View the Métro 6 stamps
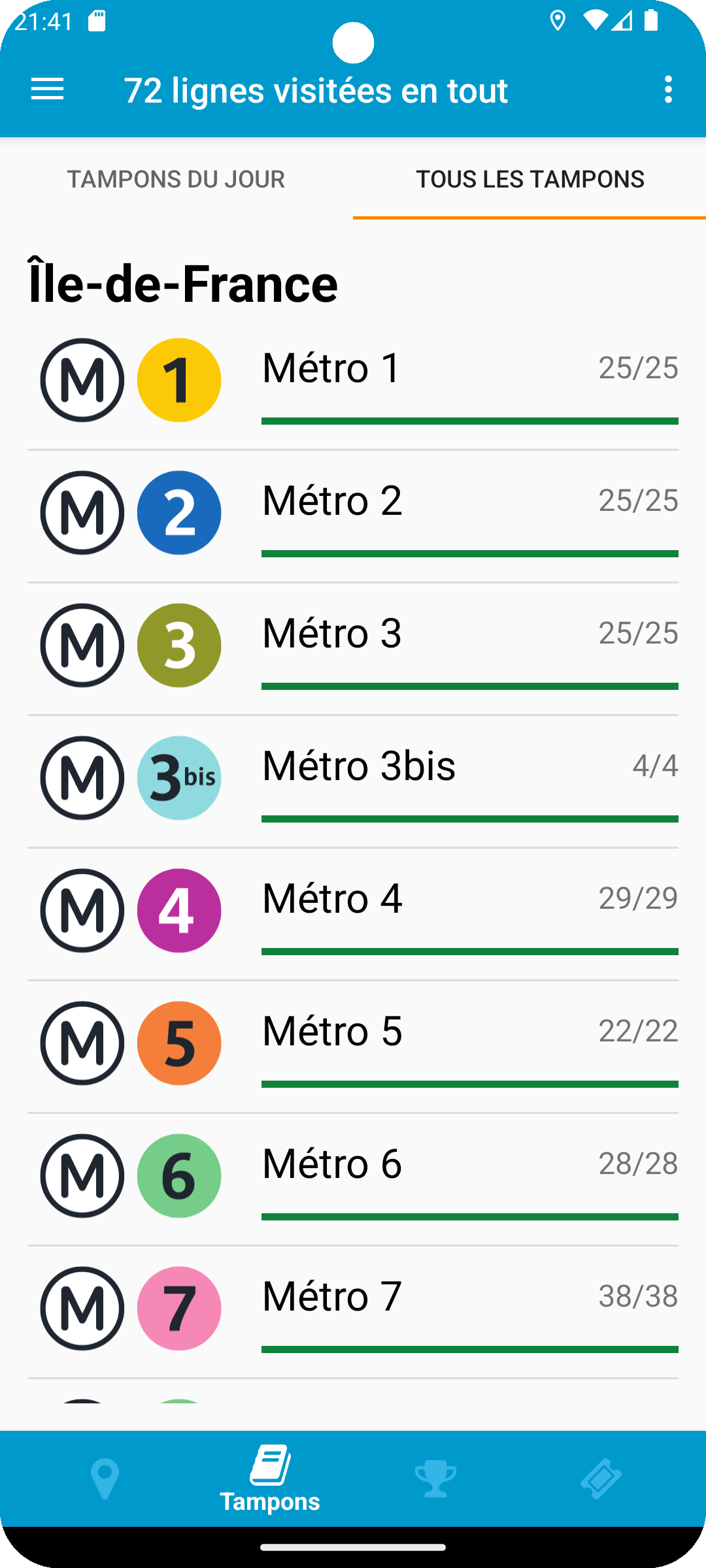 coord(353,1177)
